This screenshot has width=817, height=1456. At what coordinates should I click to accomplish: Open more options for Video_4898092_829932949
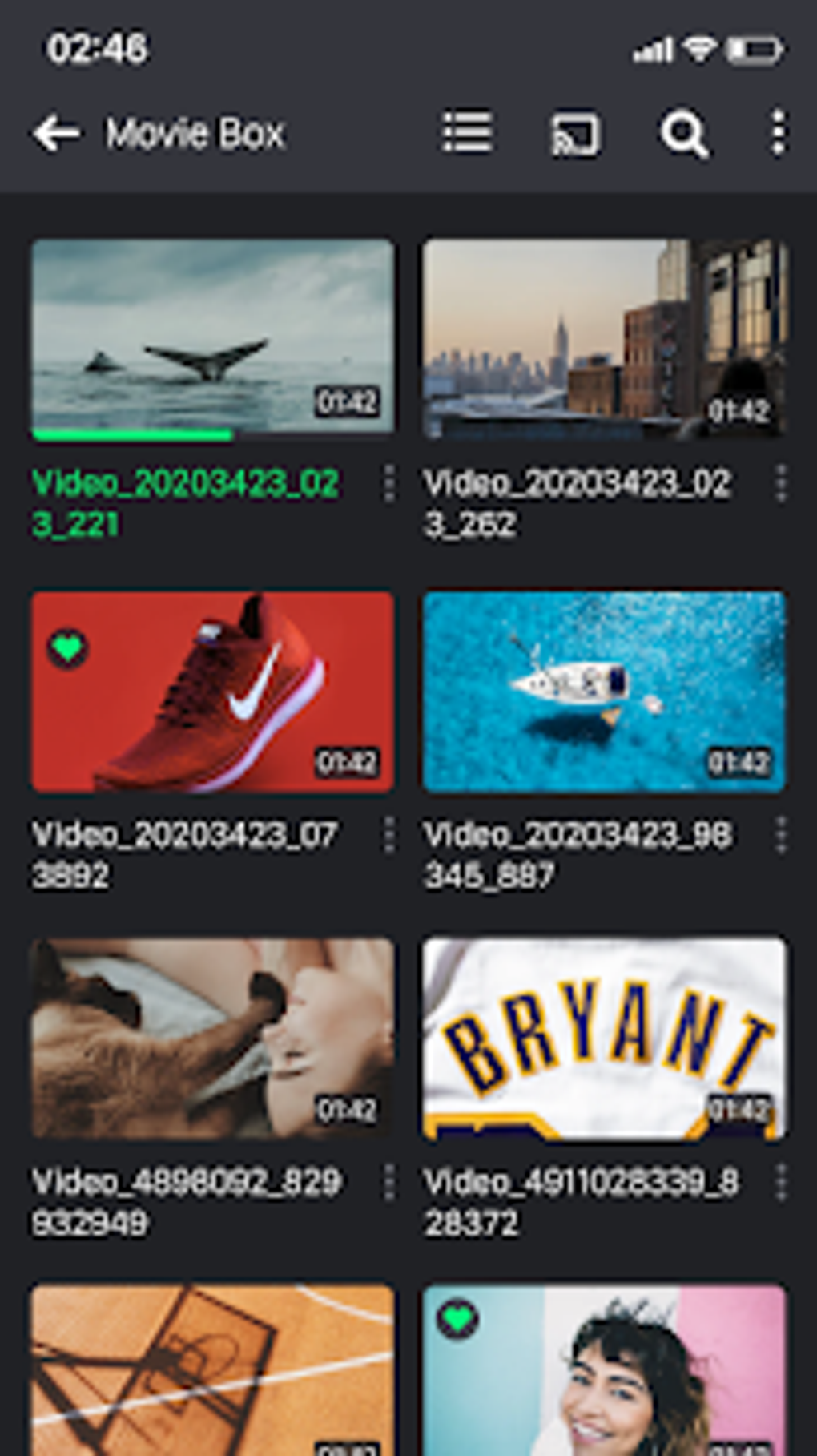pos(389,1183)
